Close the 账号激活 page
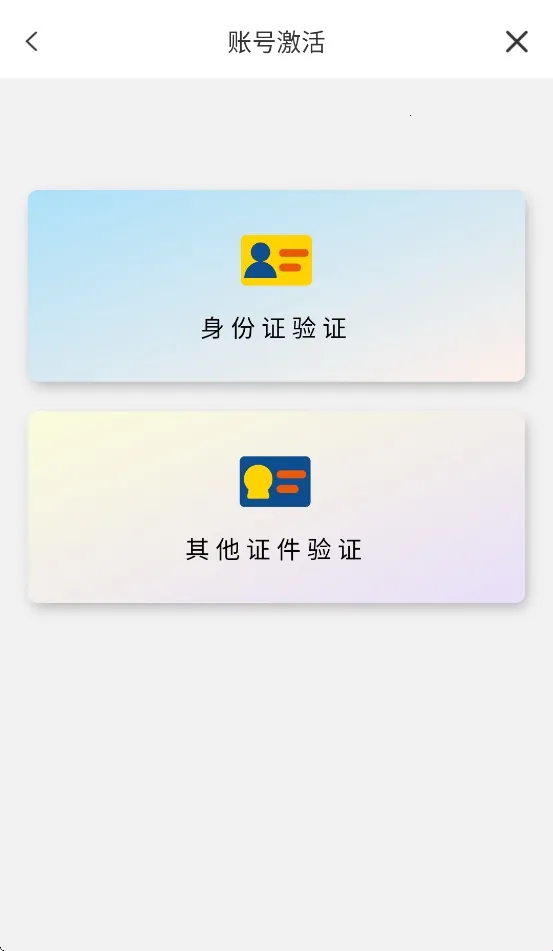 point(517,42)
